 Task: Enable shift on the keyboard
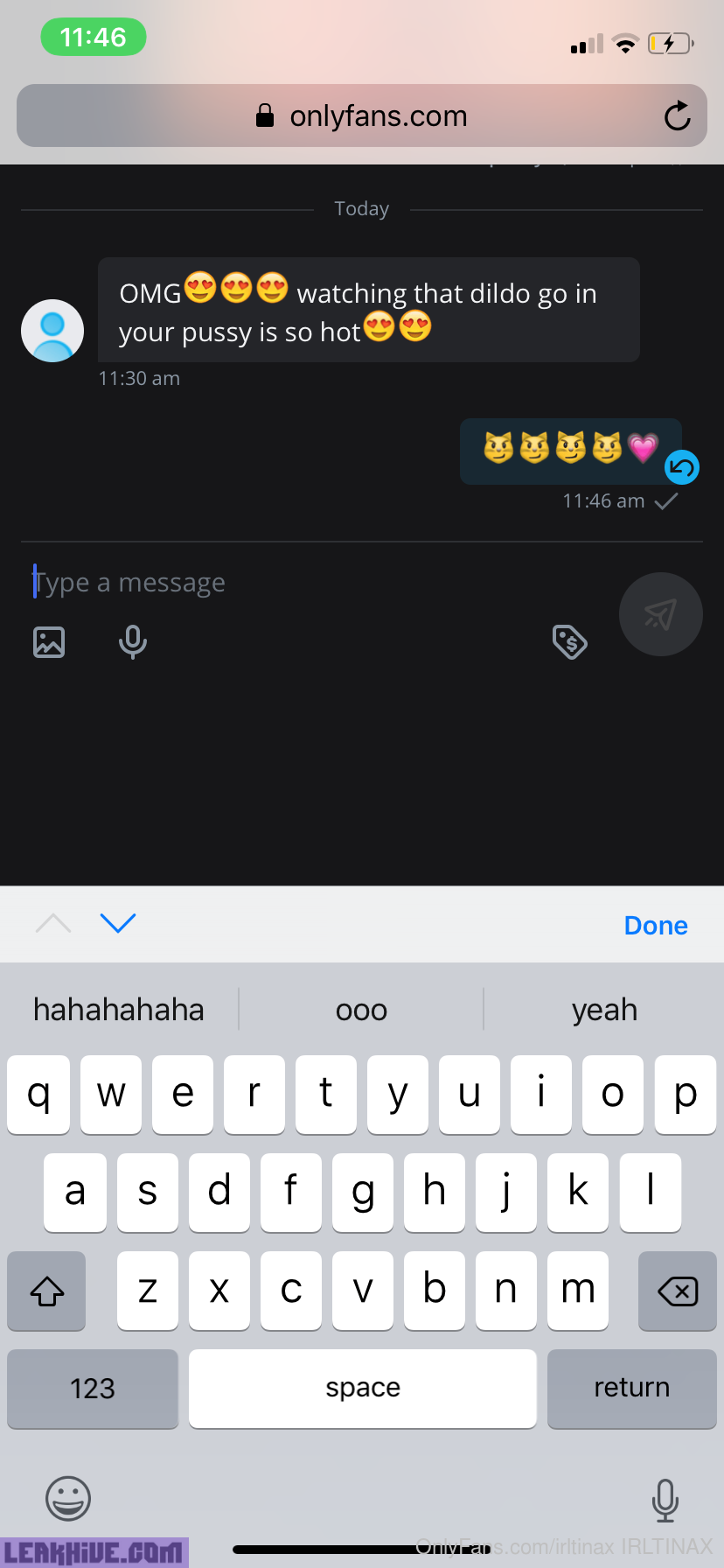[x=47, y=1291]
